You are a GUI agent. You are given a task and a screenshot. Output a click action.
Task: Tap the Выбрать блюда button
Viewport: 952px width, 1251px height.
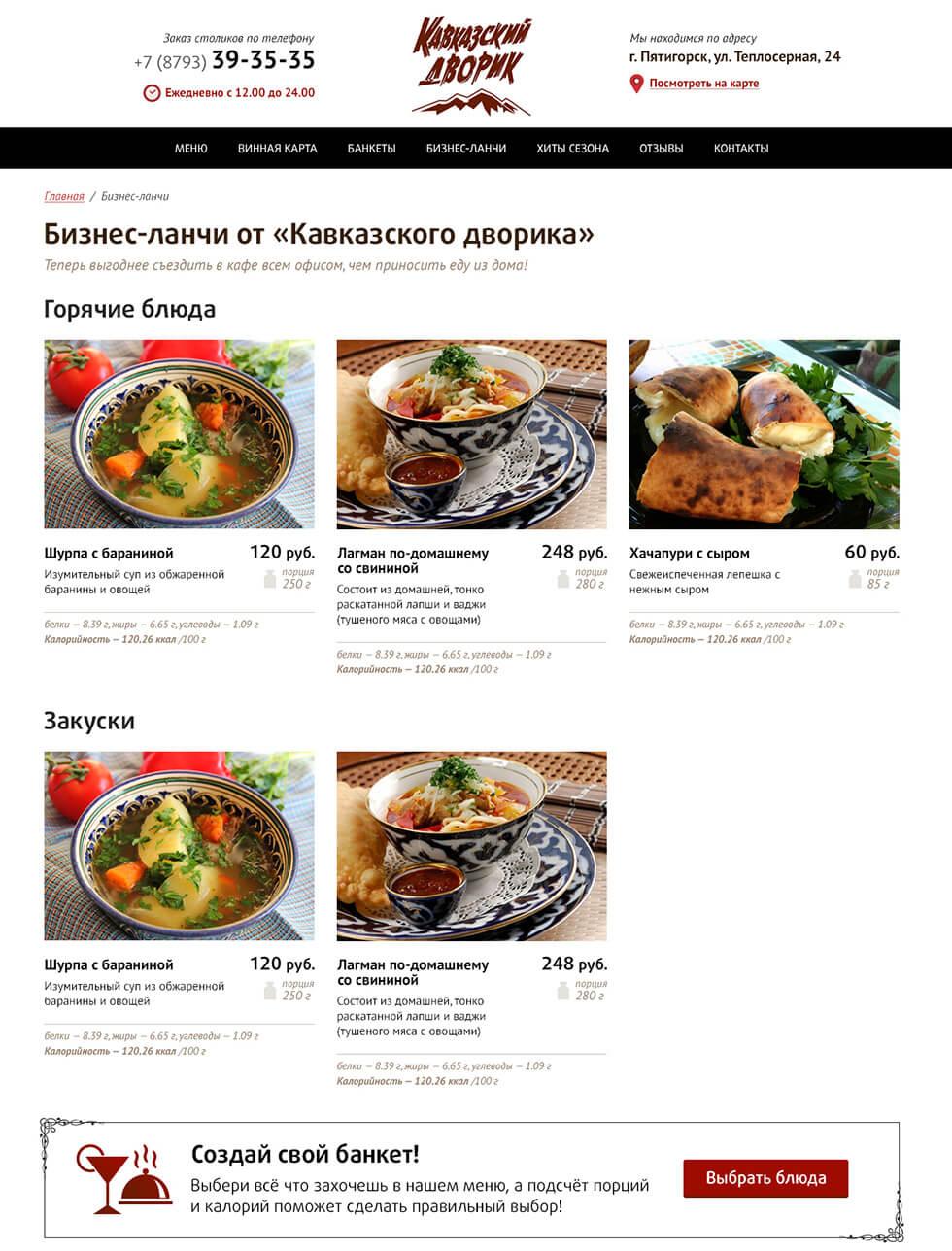[765, 1178]
